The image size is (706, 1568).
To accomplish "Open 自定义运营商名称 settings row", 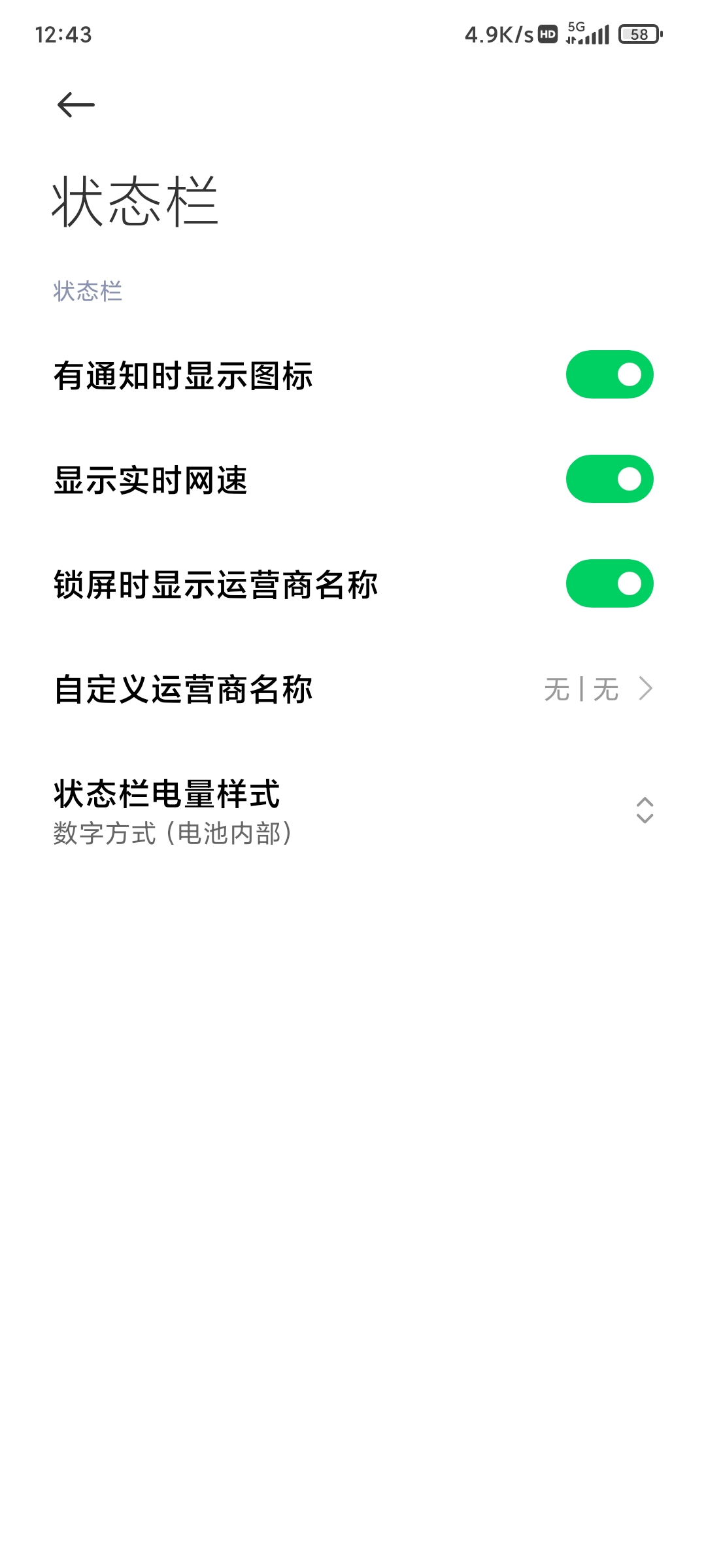I will (353, 689).
